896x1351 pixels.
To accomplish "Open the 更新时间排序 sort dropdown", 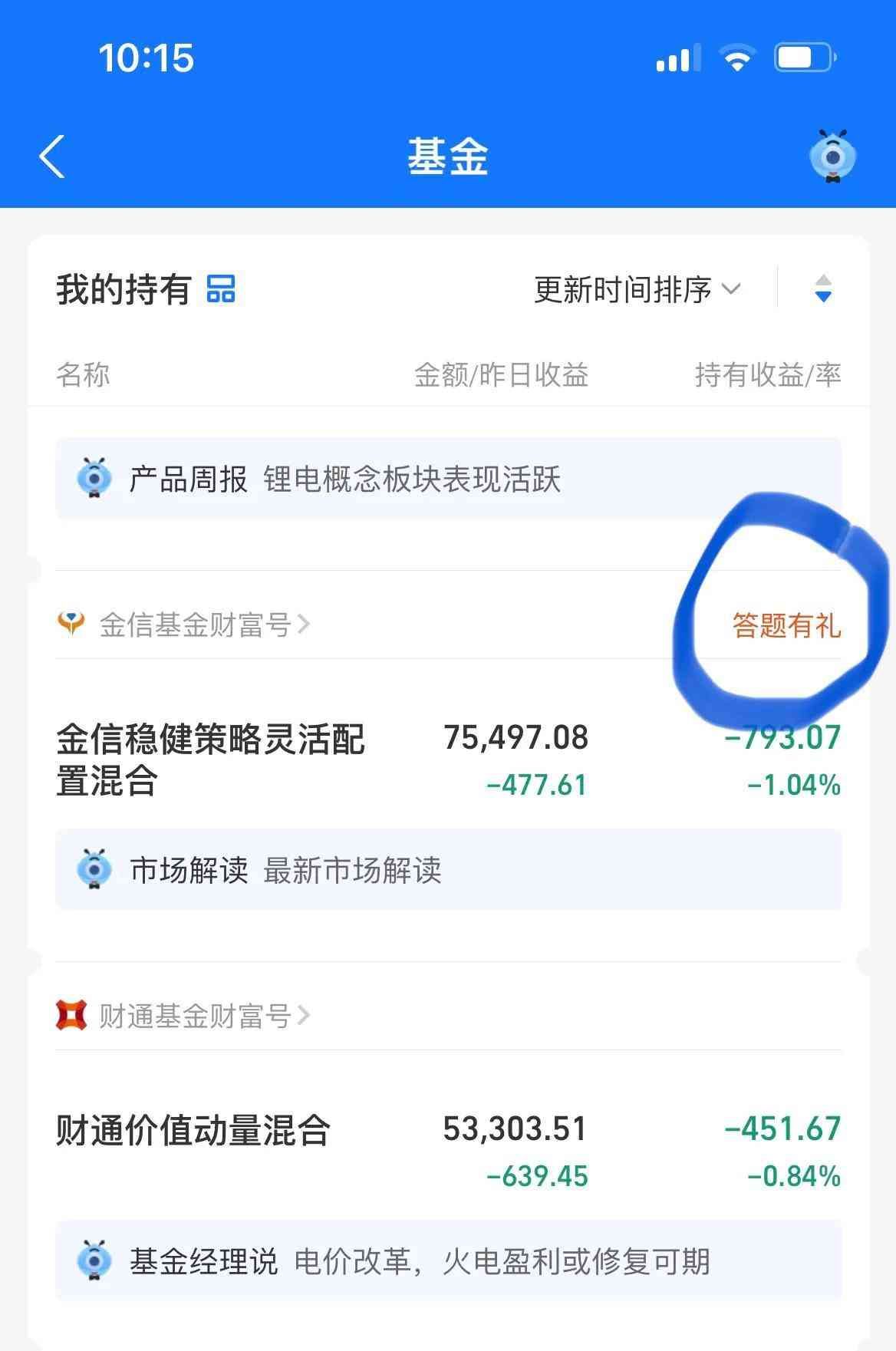I will [x=637, y=289].
